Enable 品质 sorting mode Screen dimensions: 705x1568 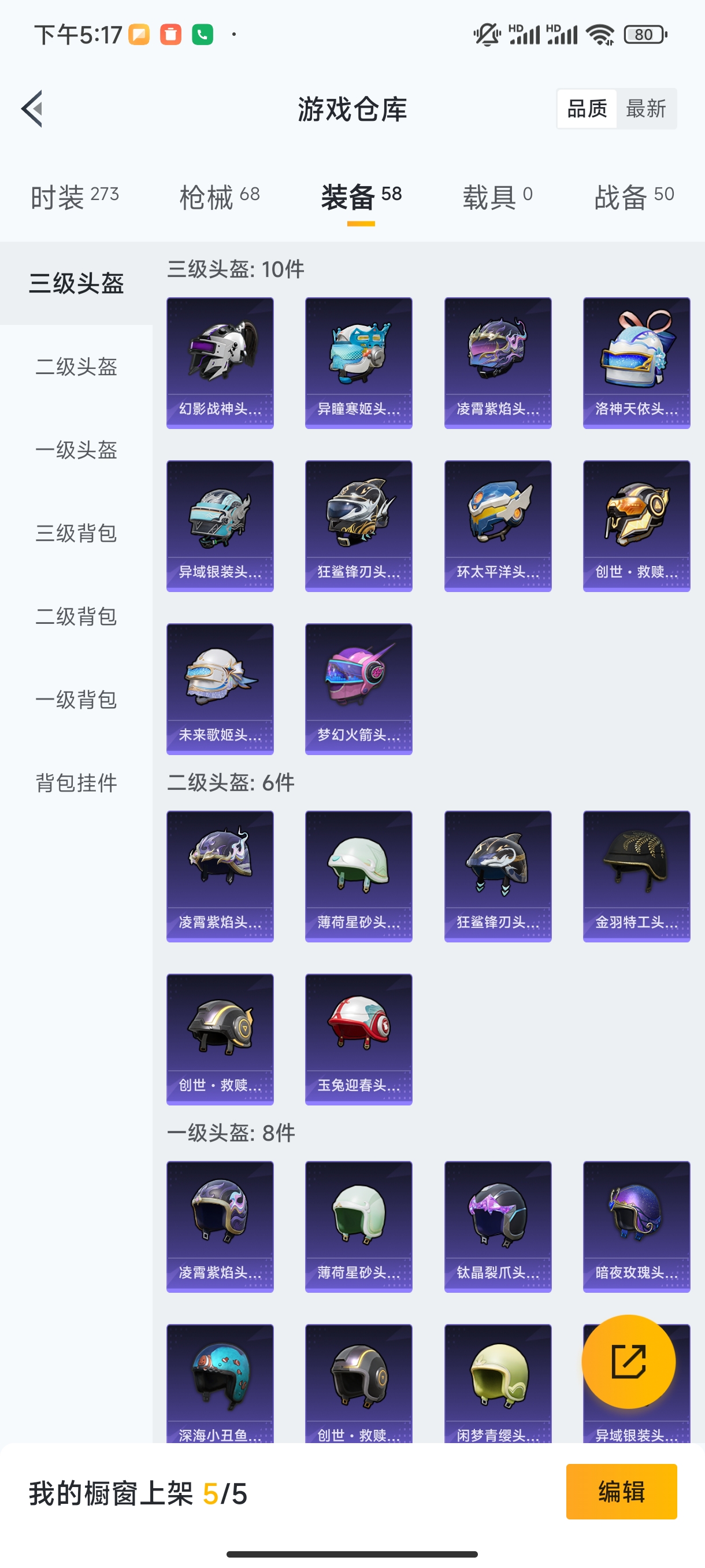pyautogui.click(x=586, y=108)
